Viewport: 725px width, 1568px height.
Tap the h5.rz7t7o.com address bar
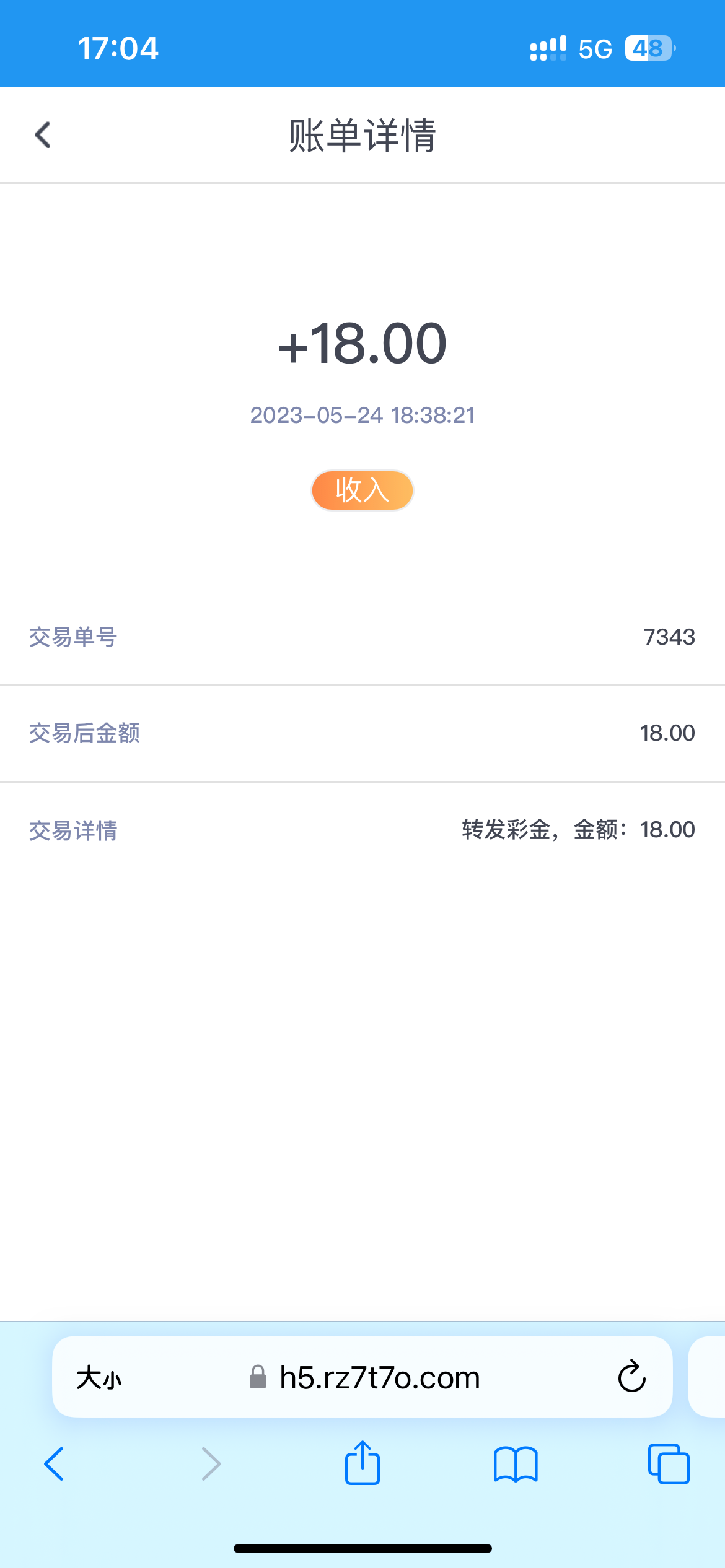[x=379, y=1379]
